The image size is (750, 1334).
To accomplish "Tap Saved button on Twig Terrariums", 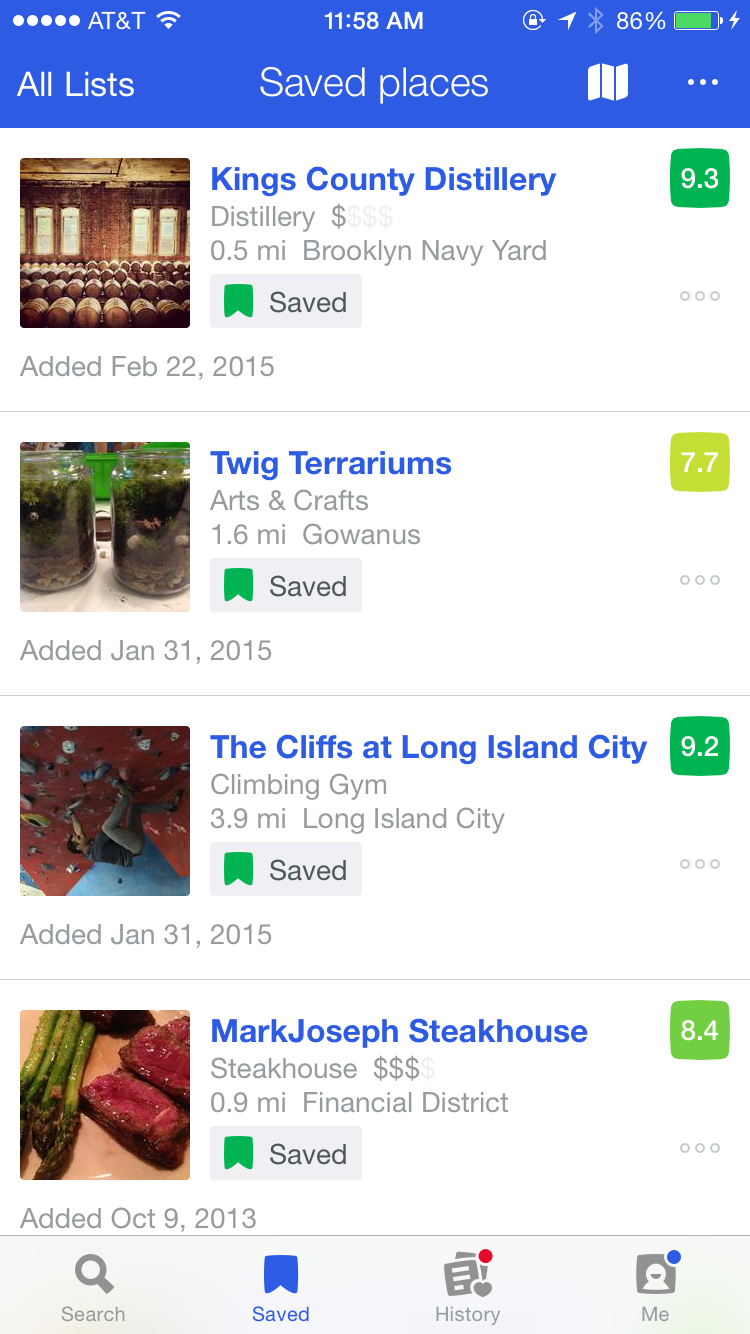I will pos(286,586).
